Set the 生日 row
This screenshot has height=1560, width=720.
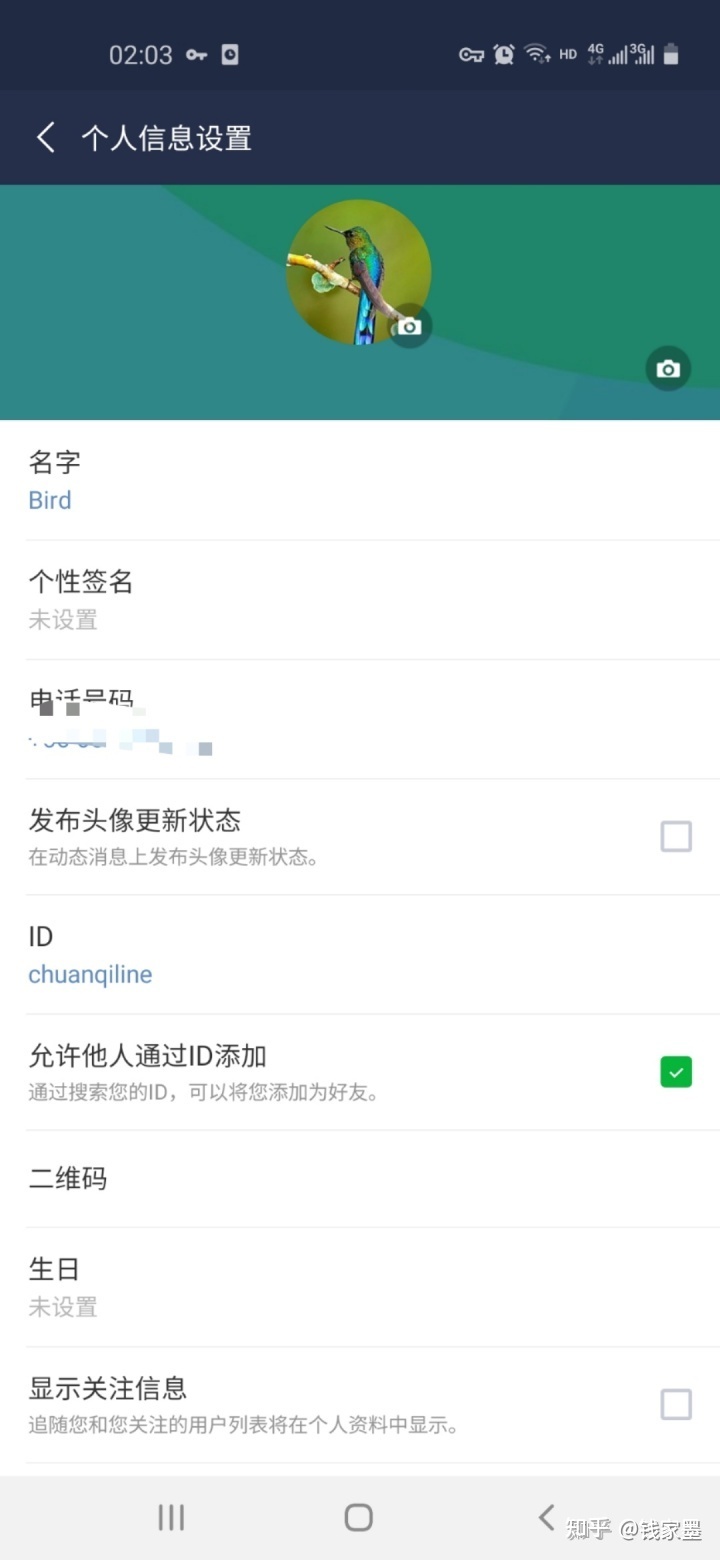coord(360,1287)
